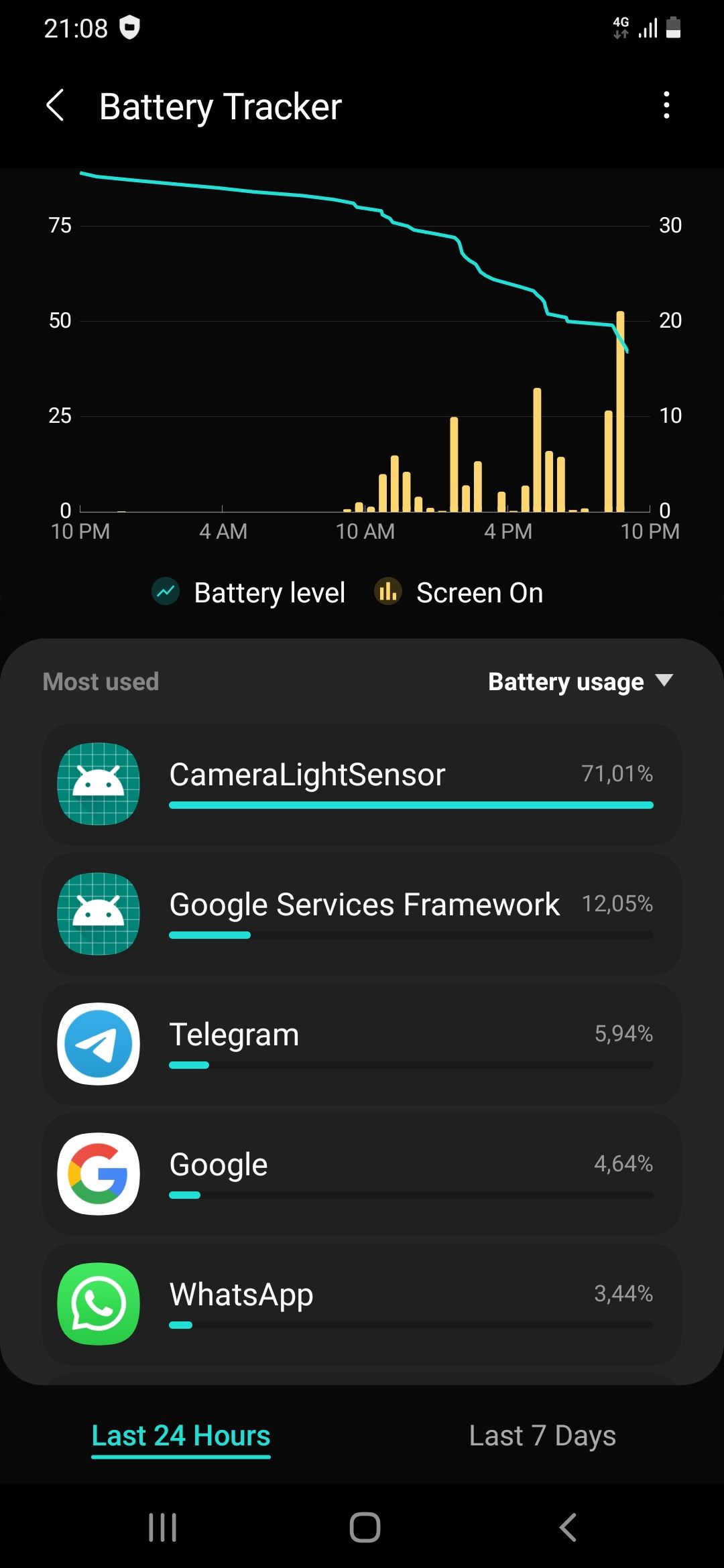The width and height of the screenshot is (724, 1568).
Task: Tap the 21:08 clock display
Action: (x=76, y=28)
